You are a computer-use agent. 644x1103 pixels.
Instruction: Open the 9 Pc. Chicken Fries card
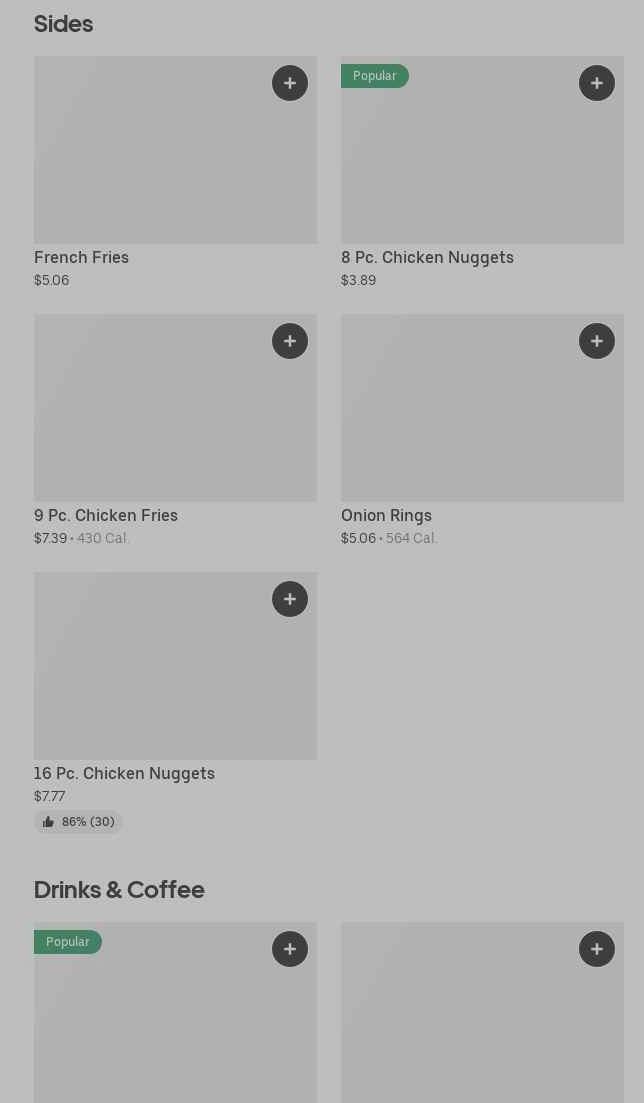pyautogui.click(x=175, y=431)
